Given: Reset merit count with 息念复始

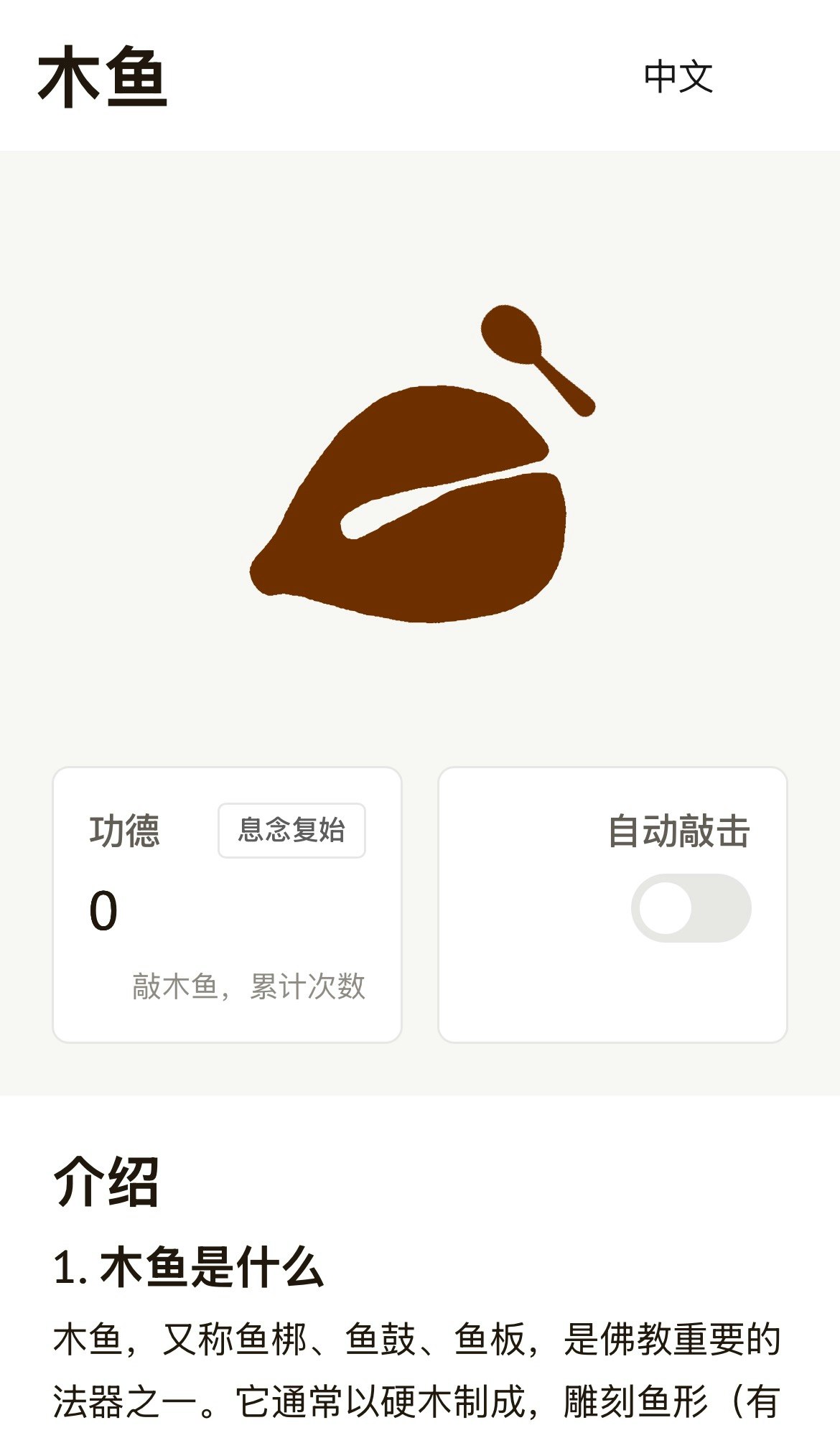Looking at the screenshot, I should [x=291, y=830].
